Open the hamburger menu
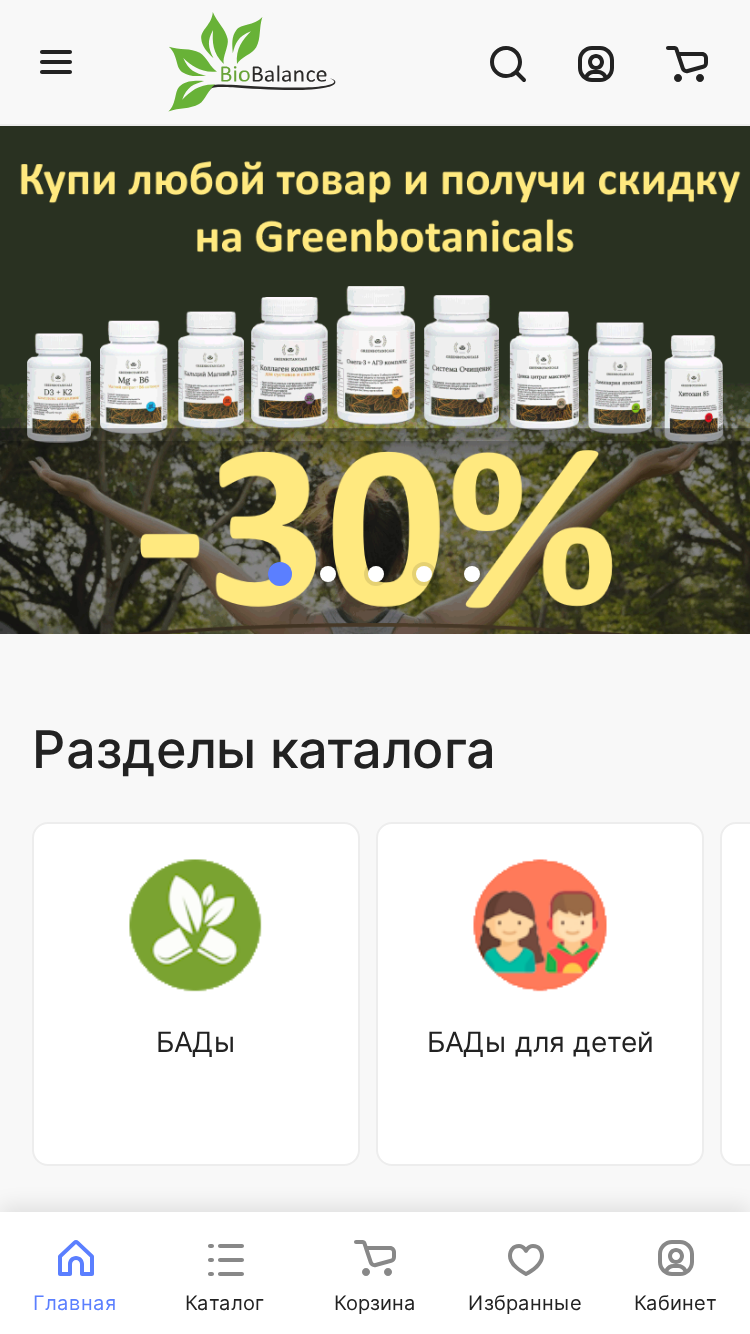 pyautogui.click(x=56, y=63)
